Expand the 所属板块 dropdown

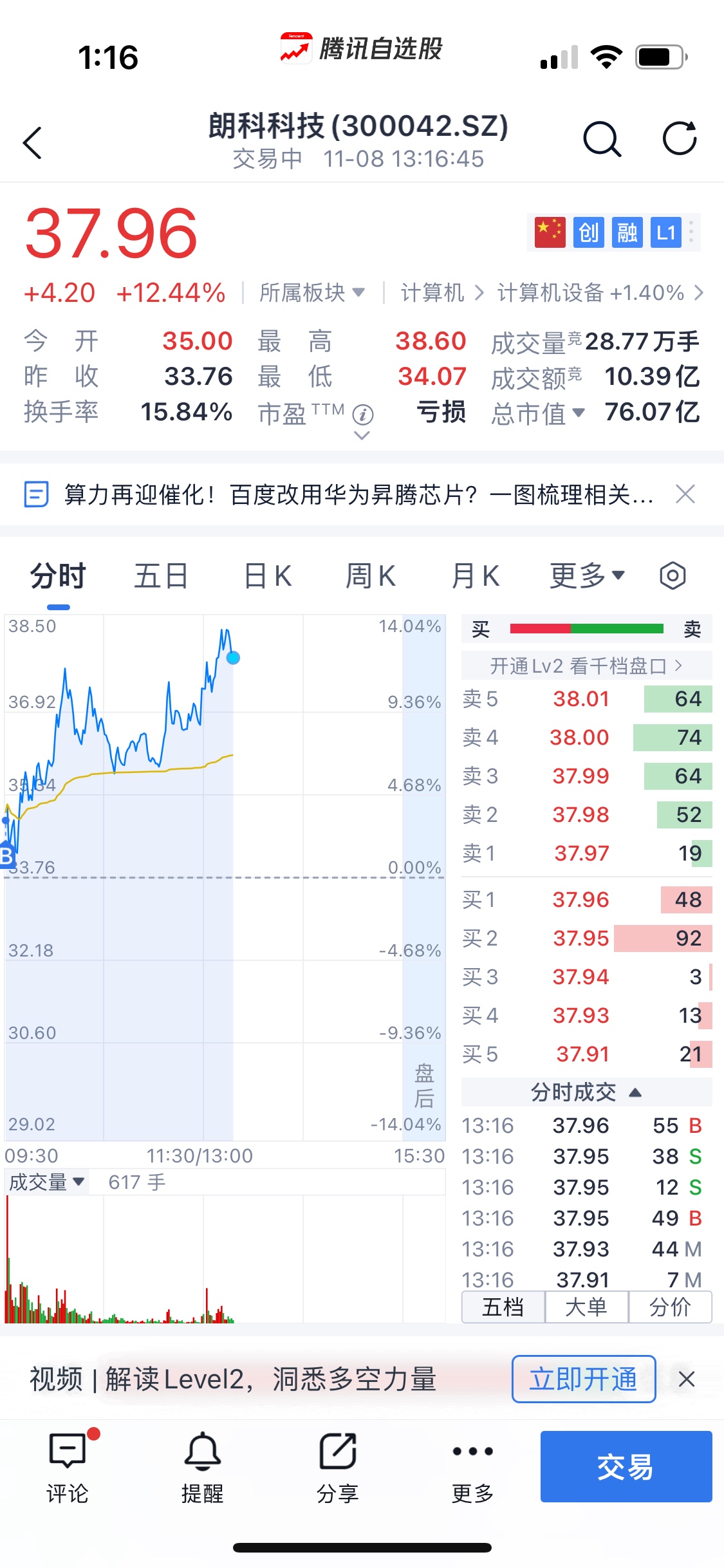point(312,293)
